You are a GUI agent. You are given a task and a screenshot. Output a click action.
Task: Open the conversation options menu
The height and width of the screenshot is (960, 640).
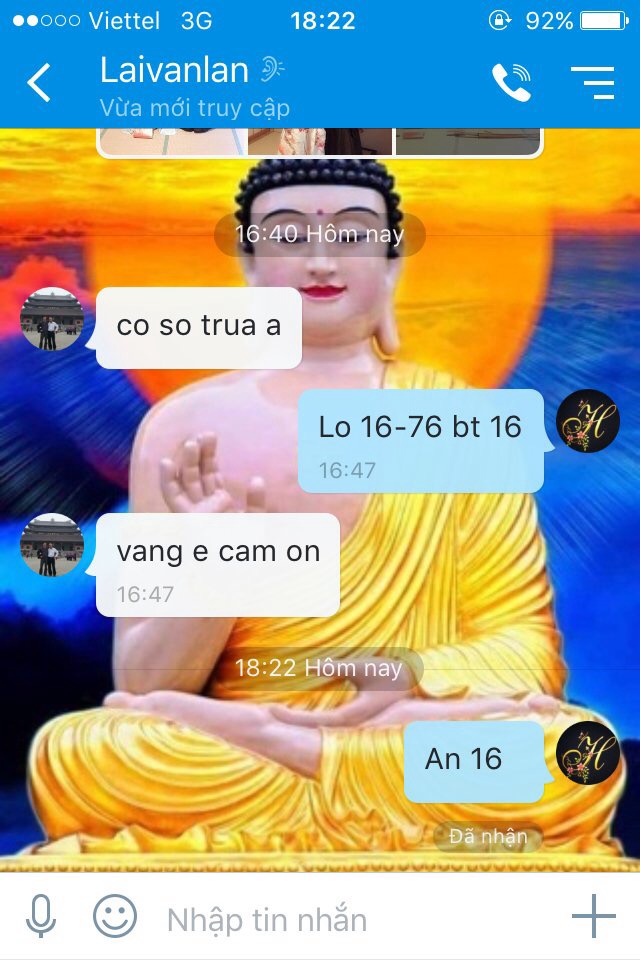[592, 83]
